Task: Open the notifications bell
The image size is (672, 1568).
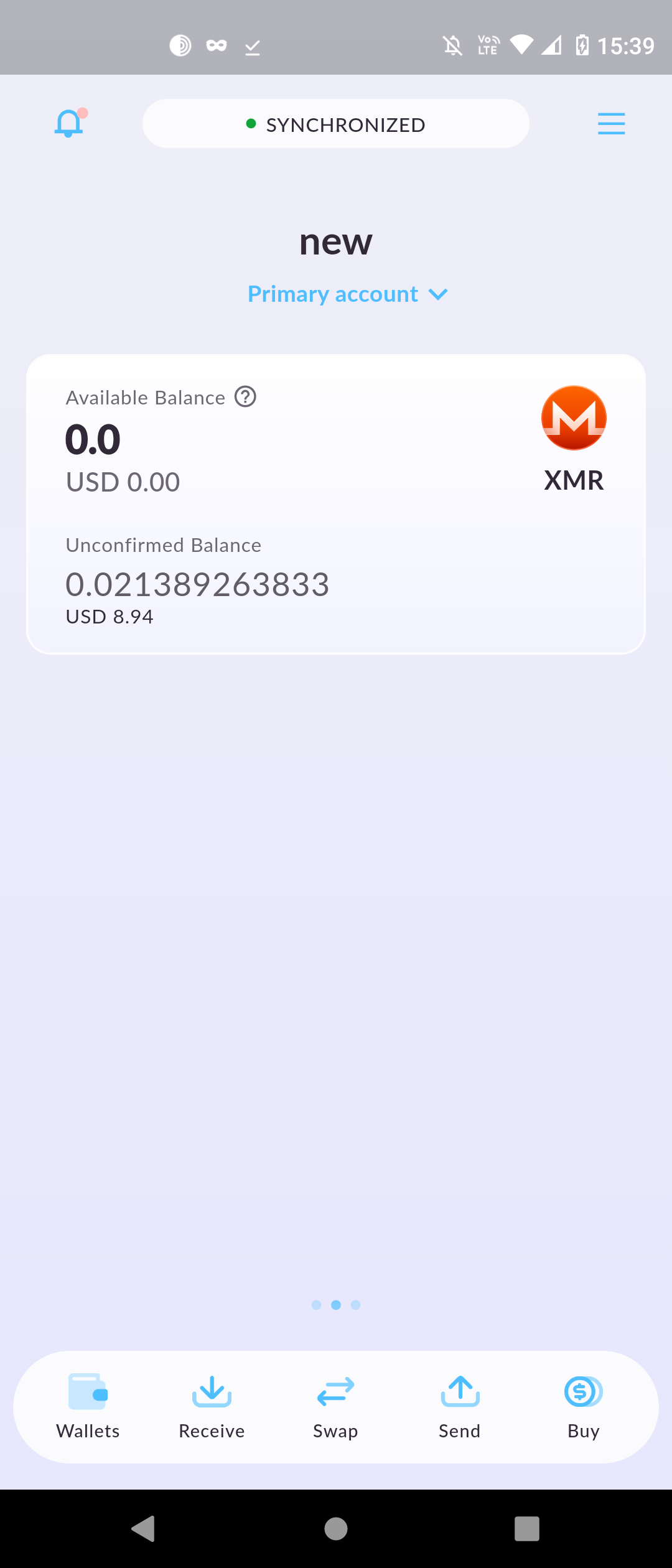Action: [69, 123]
